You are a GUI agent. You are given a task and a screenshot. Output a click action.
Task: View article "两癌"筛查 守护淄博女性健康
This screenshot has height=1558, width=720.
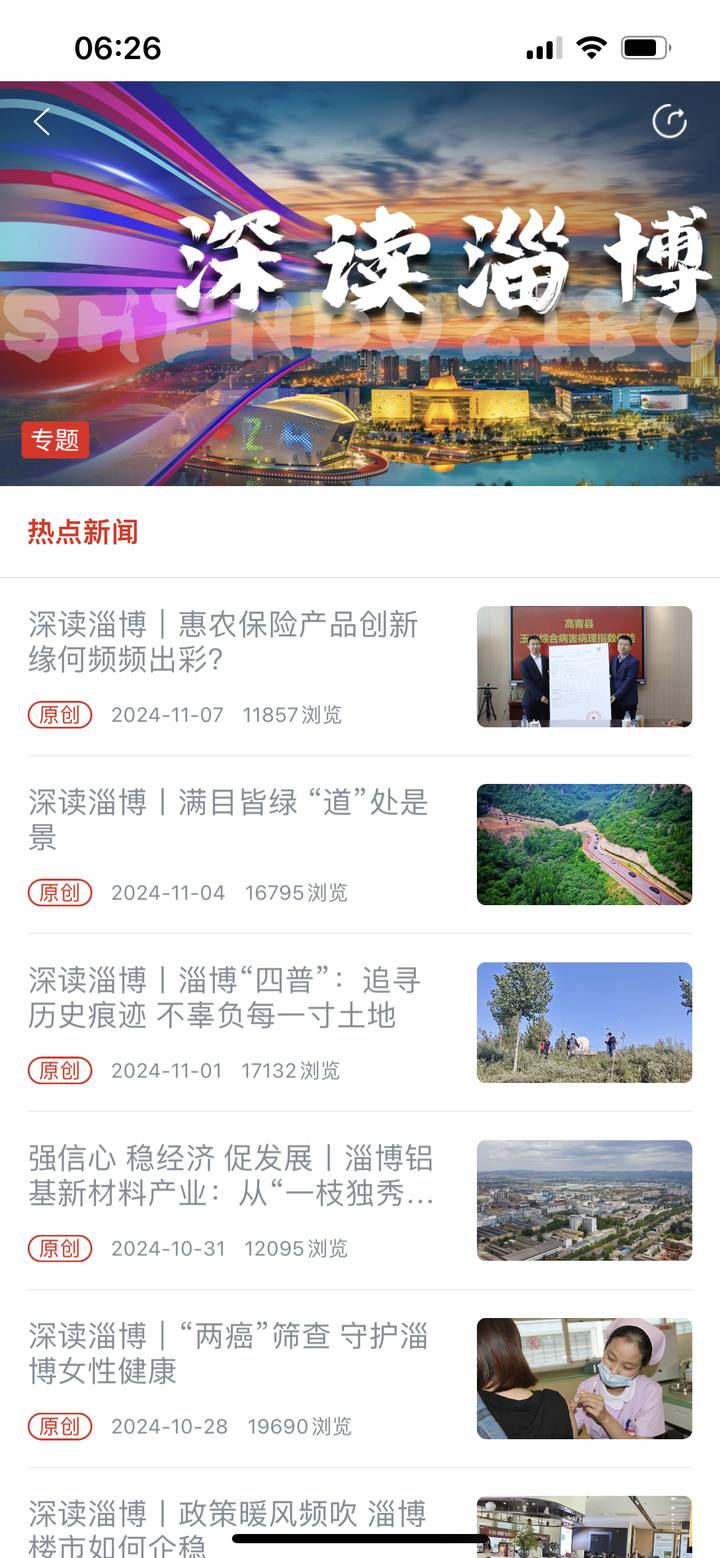coord(228,1353)
